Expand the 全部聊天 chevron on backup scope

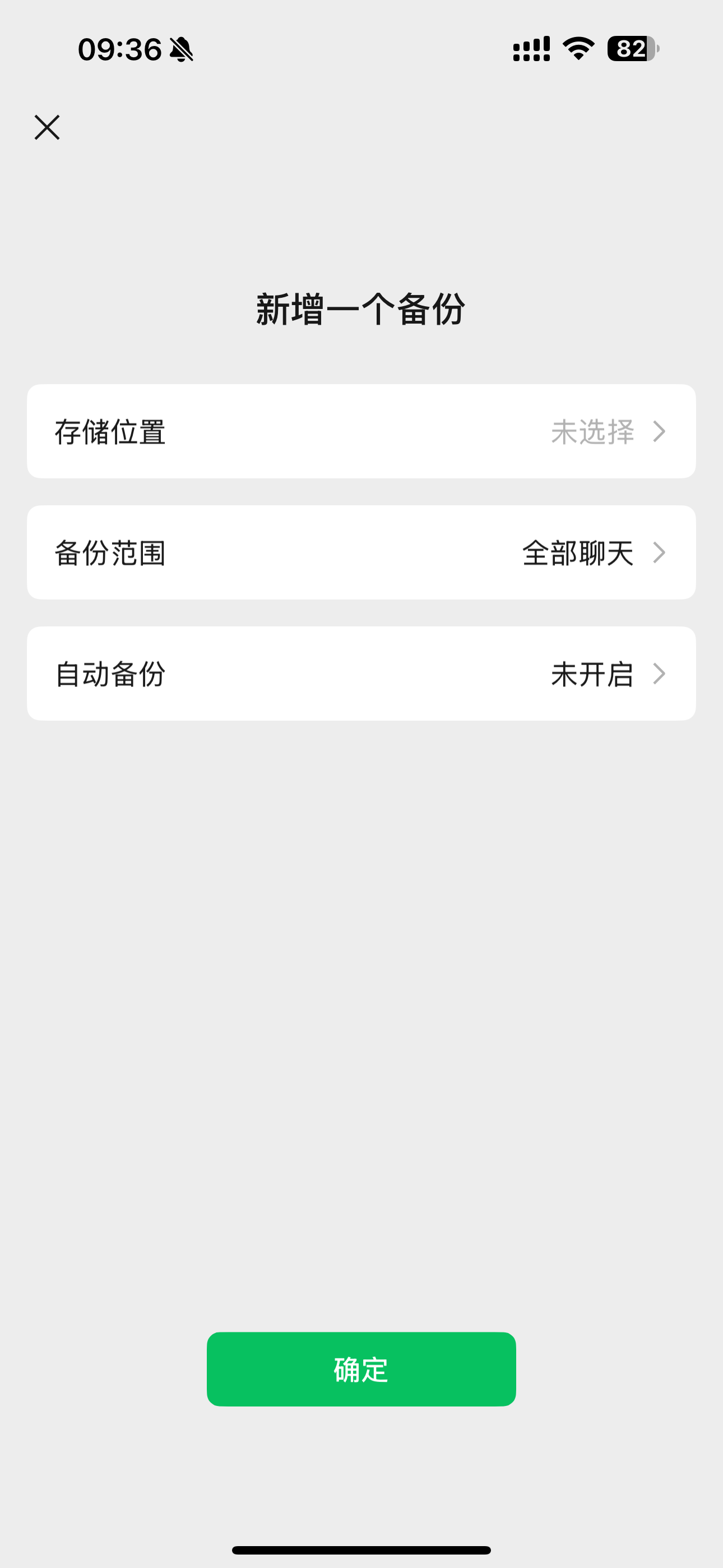tap(659, 554)
